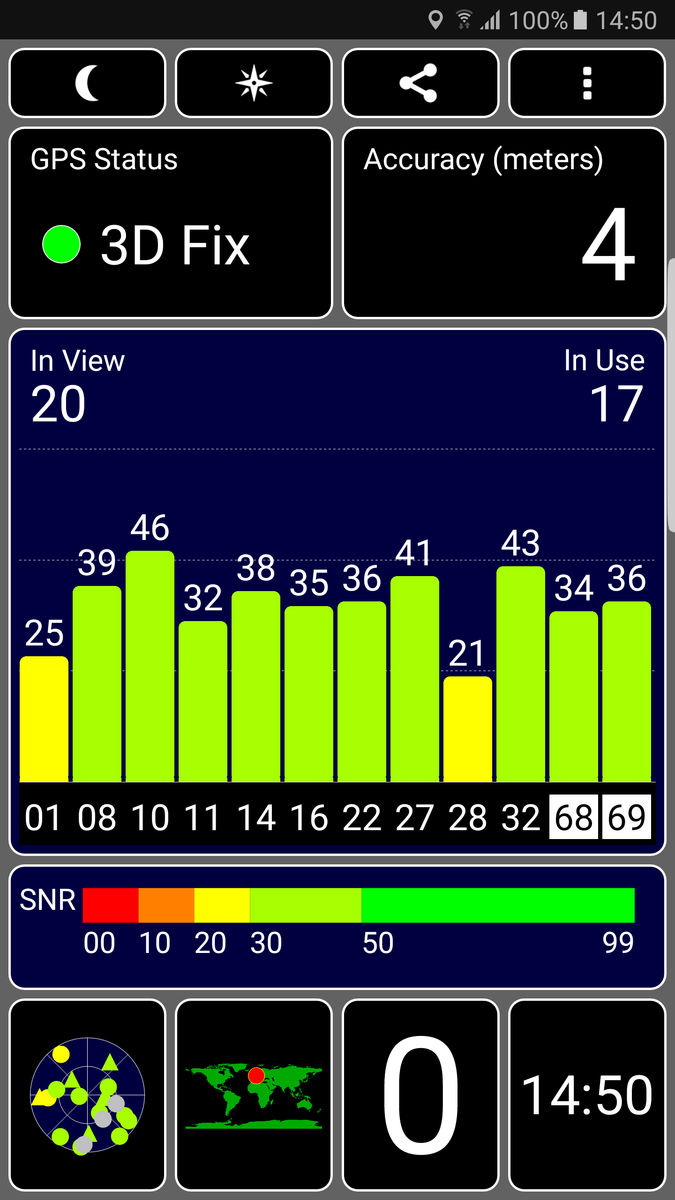Image resolution: width=675 pixels, height=1200 pixels.
Task: Open the time tile showing 14:50
Action: click(x=587, y=1095)
